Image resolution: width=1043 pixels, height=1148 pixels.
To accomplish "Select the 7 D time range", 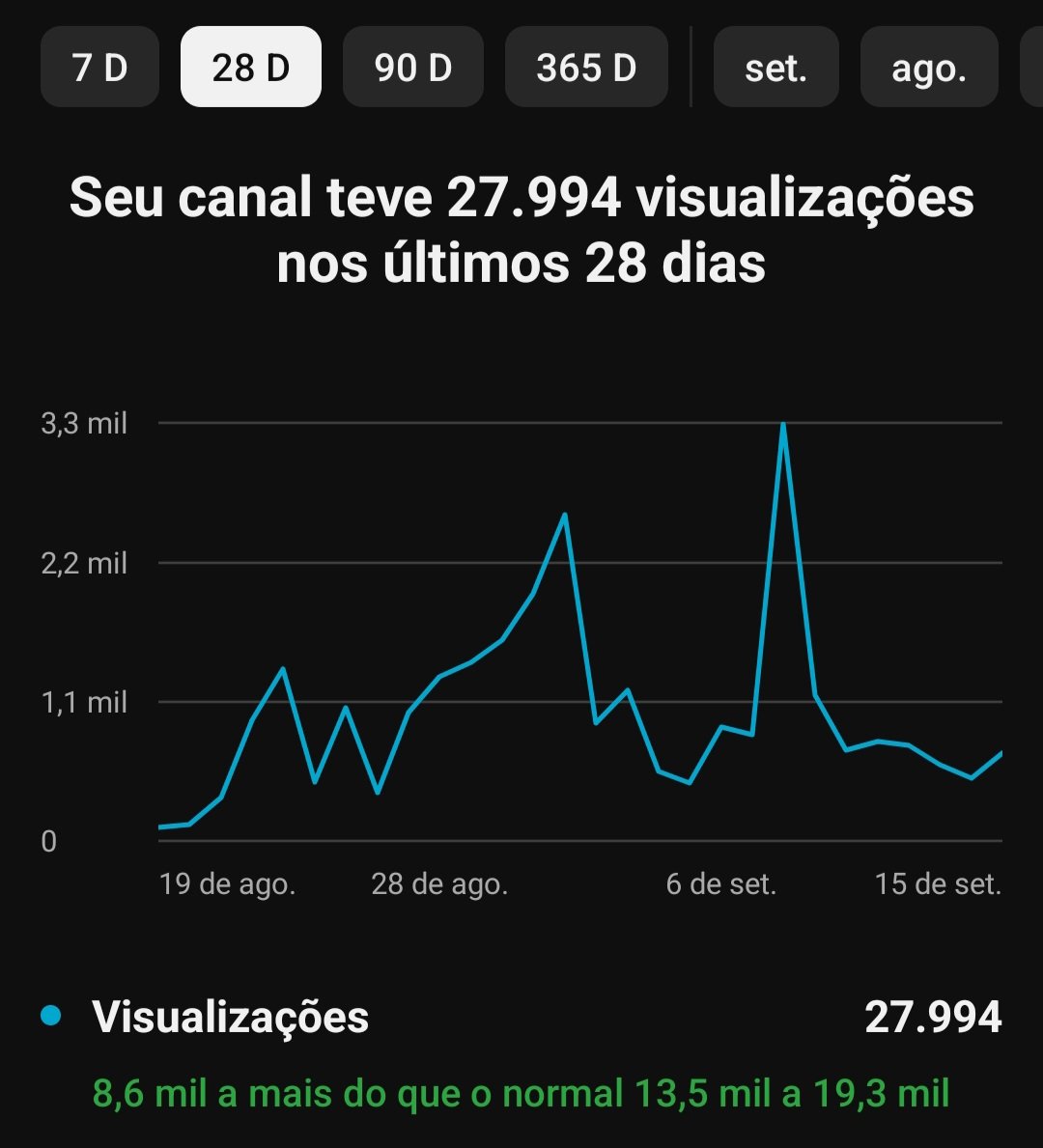I will click(x=99, y=68).
